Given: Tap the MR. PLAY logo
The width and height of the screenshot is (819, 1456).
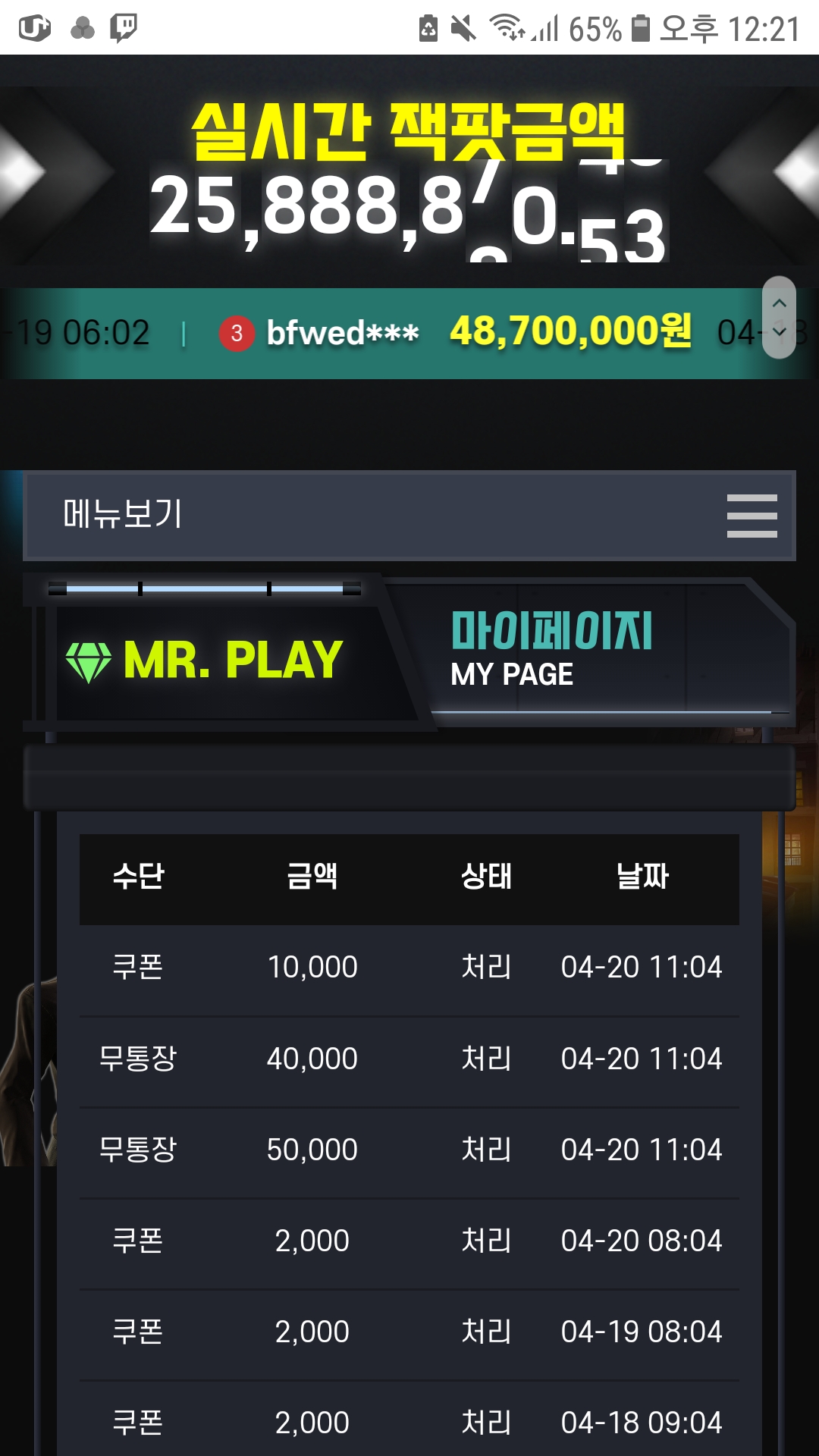Looking at the screenshot, I should tap(205, 660).
